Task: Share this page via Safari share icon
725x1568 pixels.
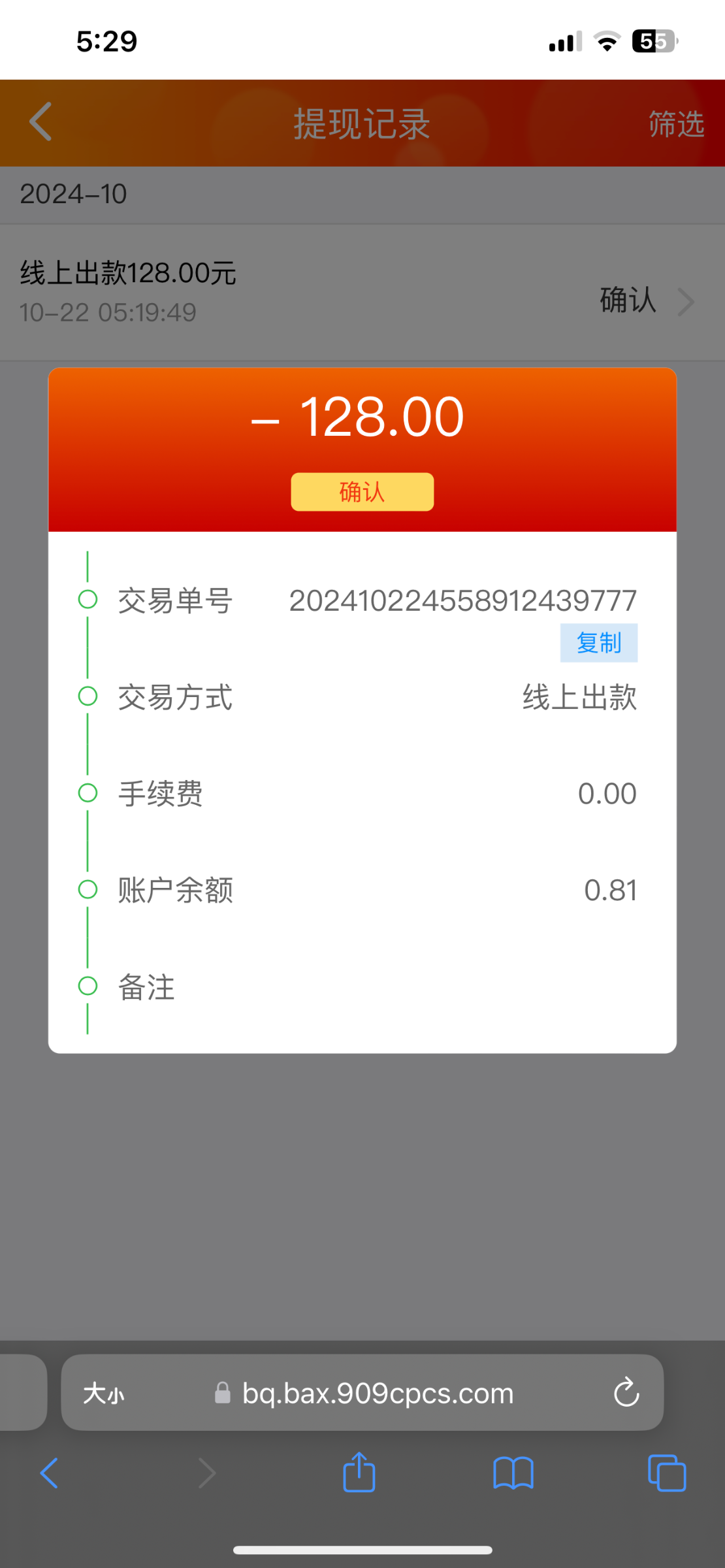Action: (x=359, y=1472)
